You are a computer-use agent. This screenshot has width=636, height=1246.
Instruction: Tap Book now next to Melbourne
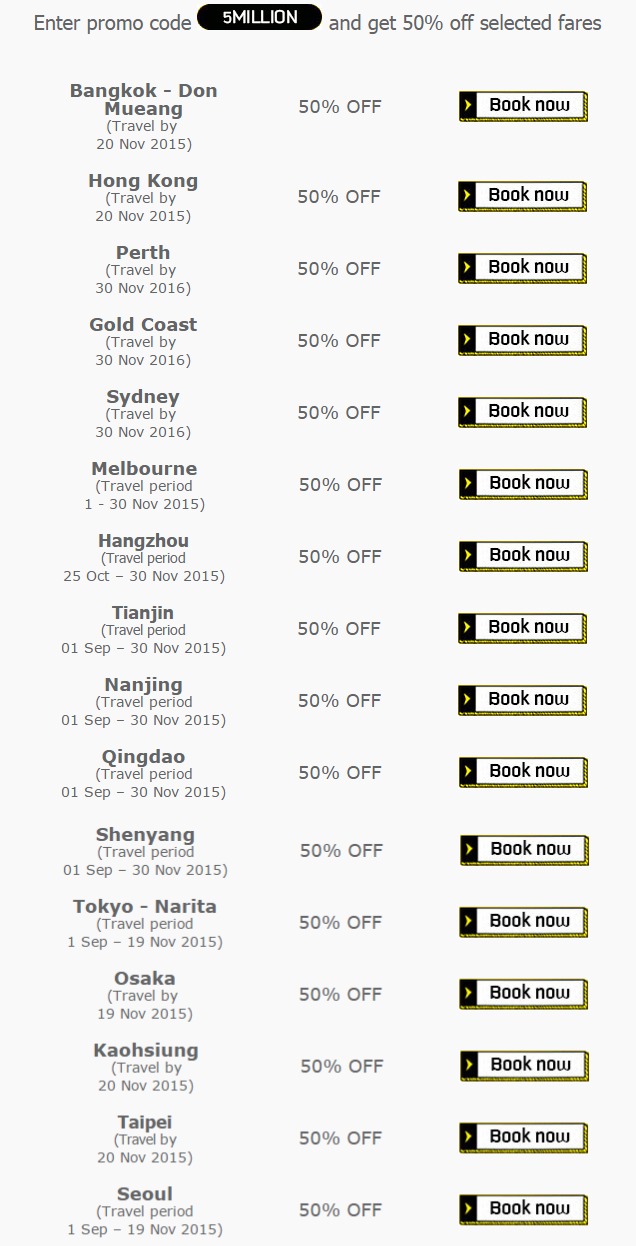523,484
